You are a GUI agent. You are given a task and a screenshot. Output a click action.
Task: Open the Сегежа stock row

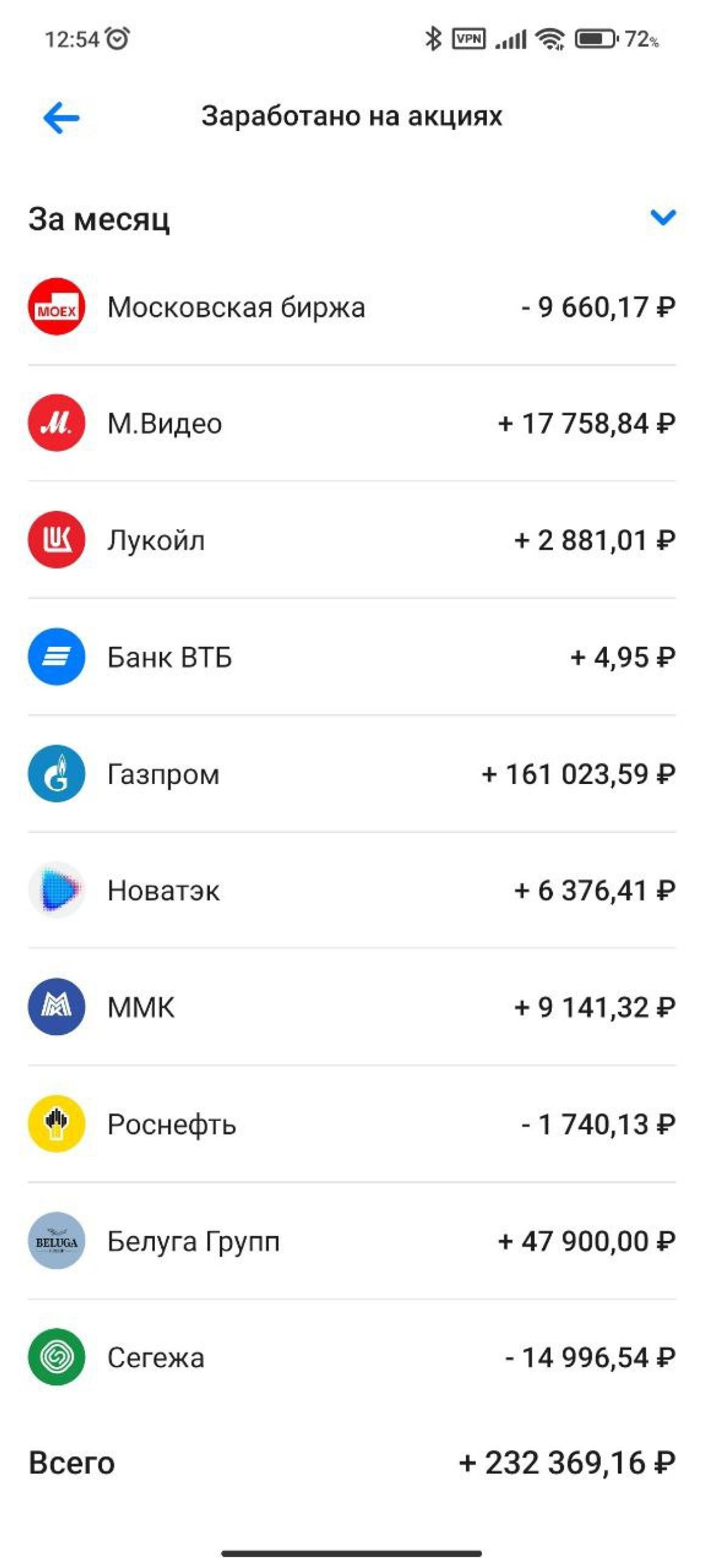[x=351, y=1357]
